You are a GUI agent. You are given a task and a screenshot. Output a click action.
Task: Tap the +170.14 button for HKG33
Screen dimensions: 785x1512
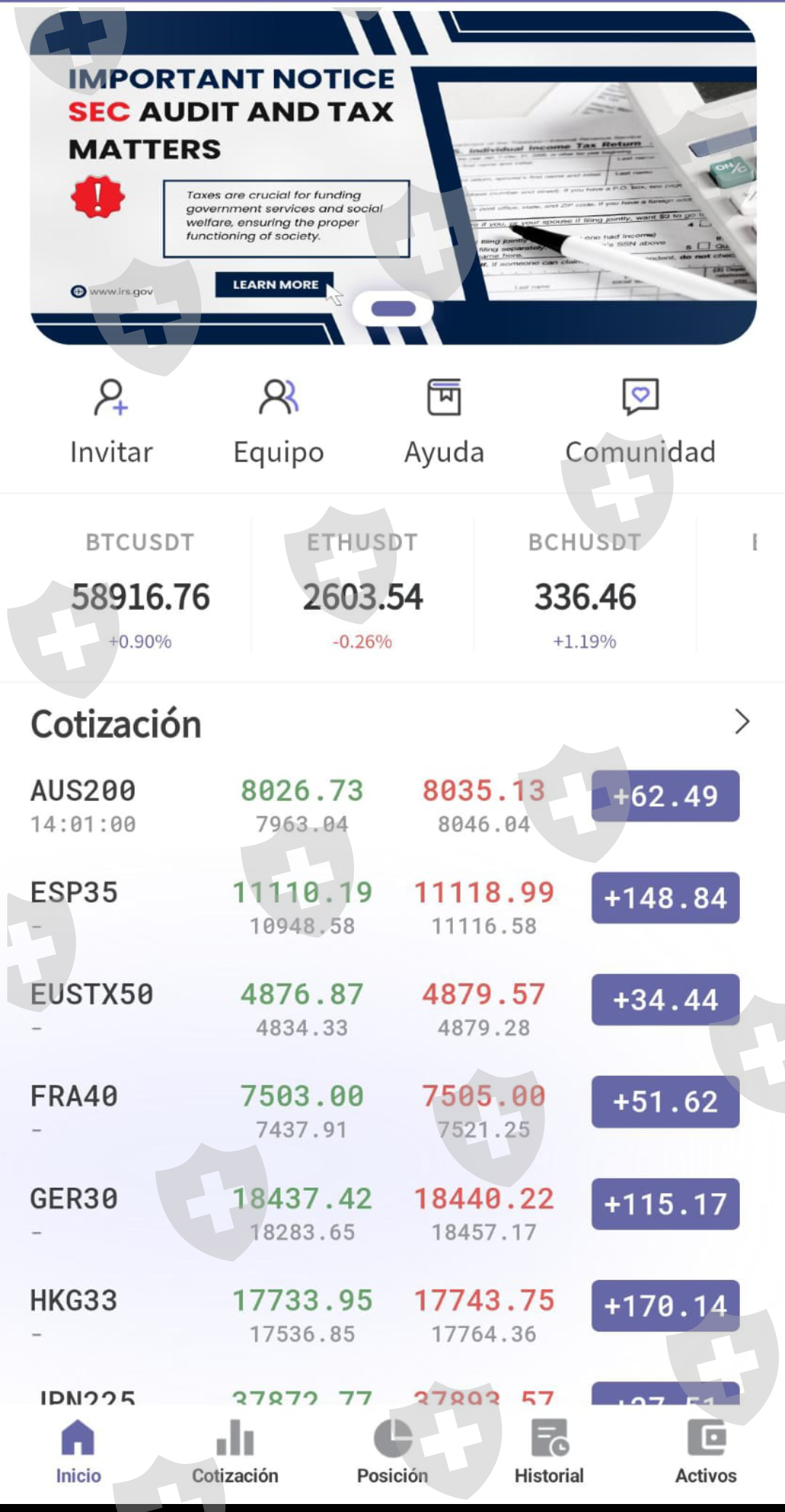(x=665, y=1306)
